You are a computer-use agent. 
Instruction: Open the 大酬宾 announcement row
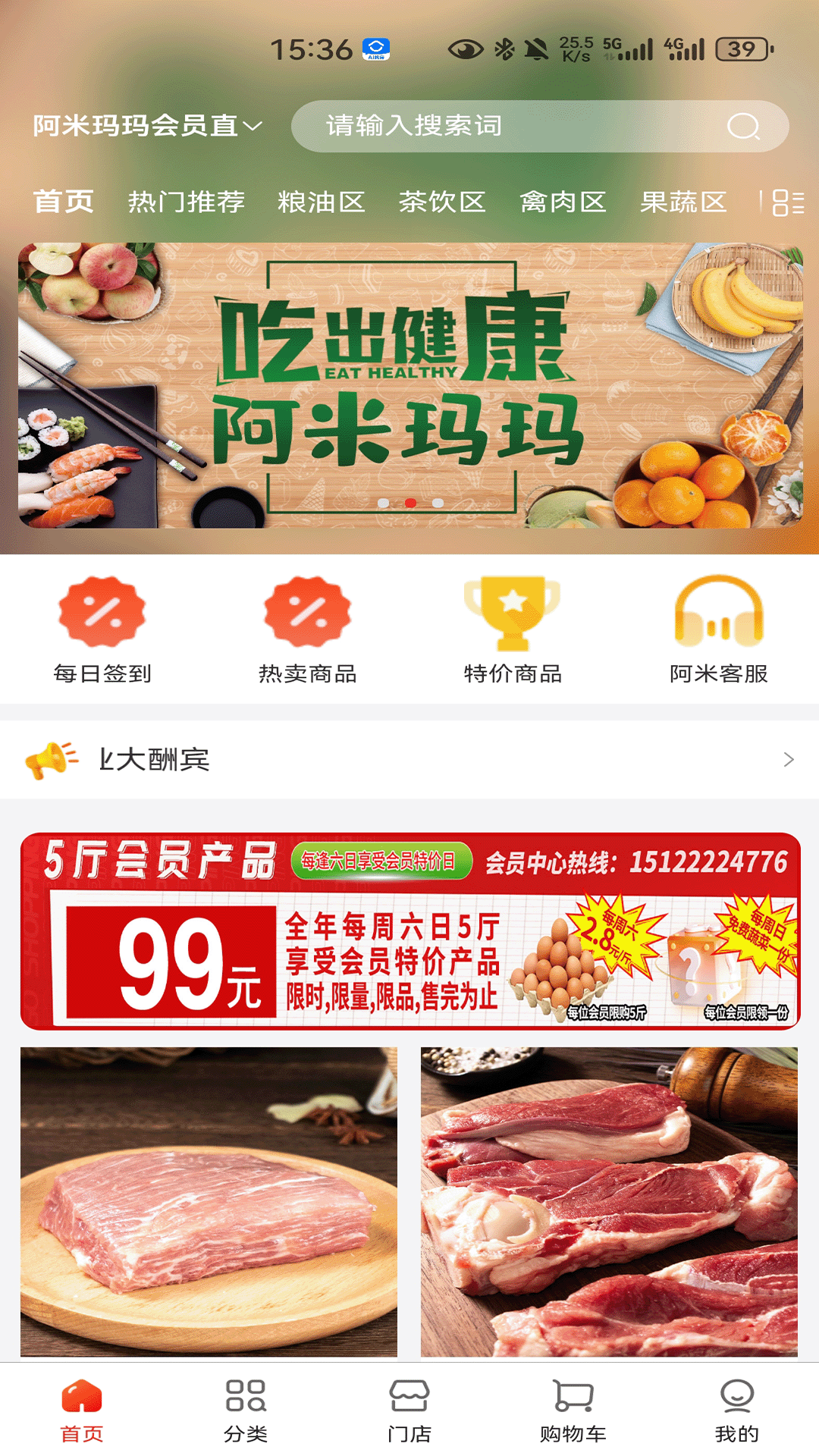coord(409,759)
